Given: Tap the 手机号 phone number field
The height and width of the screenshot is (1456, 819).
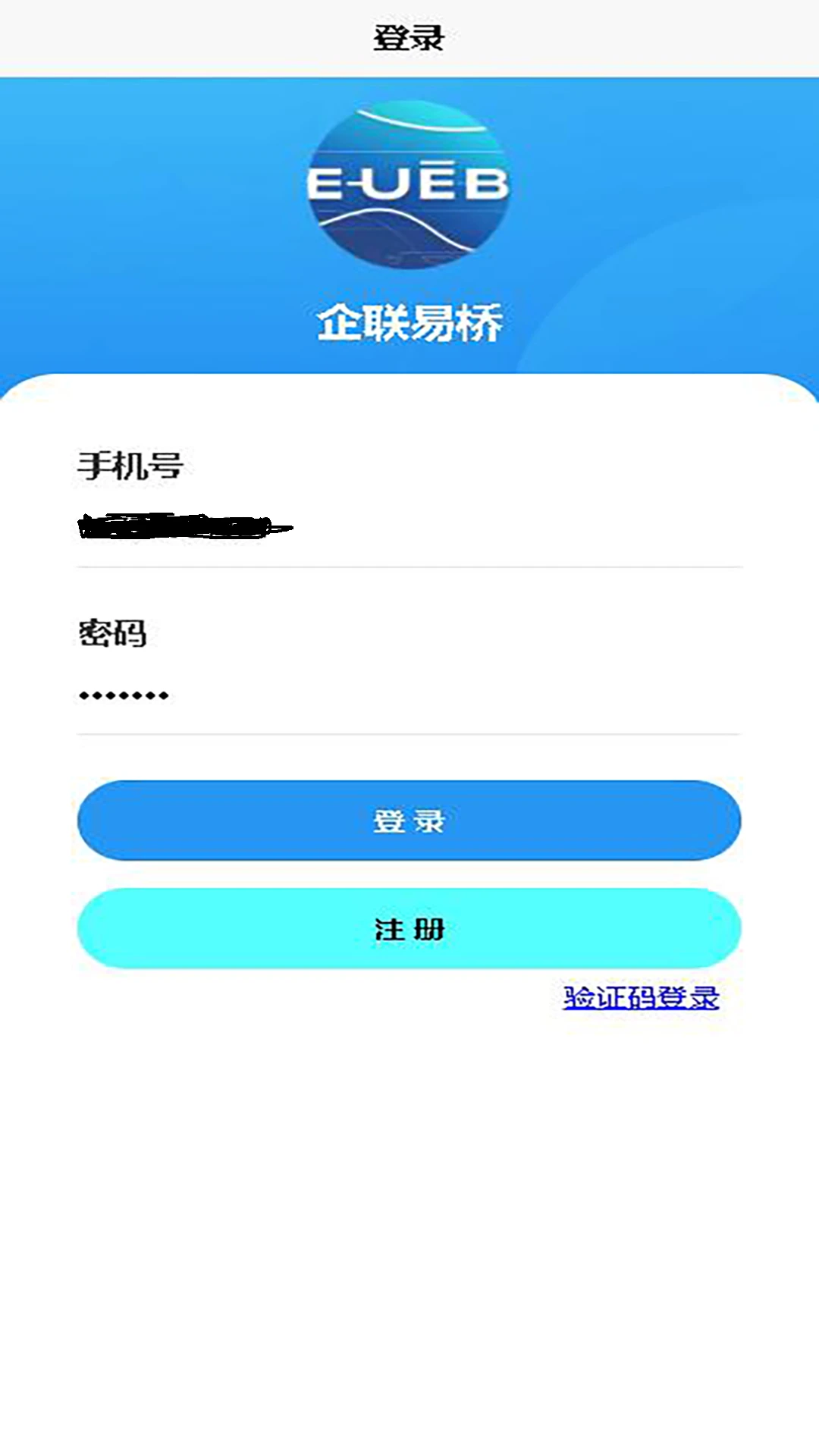Looking at the screenshot, I should coord(409,527).
